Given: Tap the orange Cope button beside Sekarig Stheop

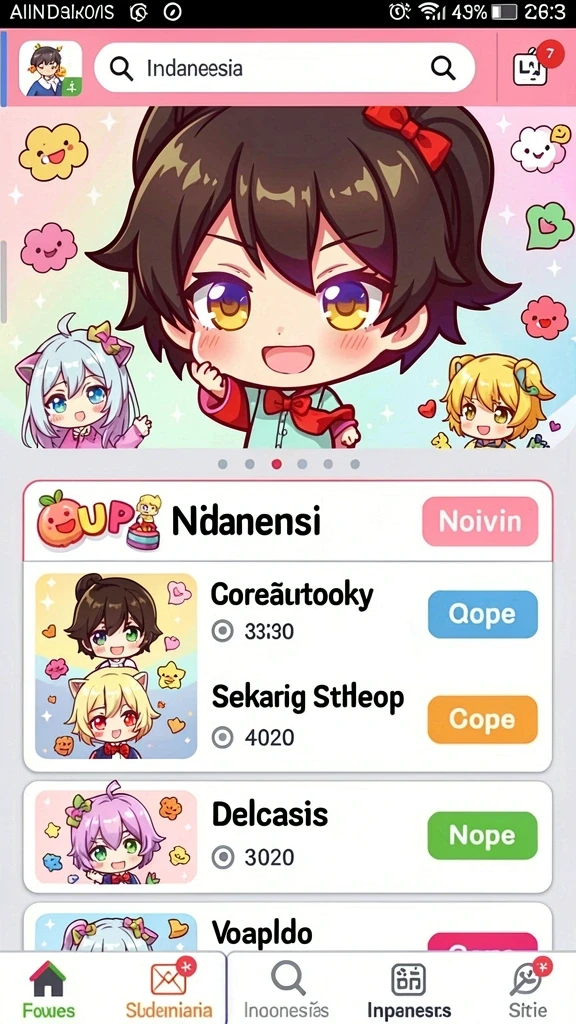Looking at the screenshot, I should point(483,720).
